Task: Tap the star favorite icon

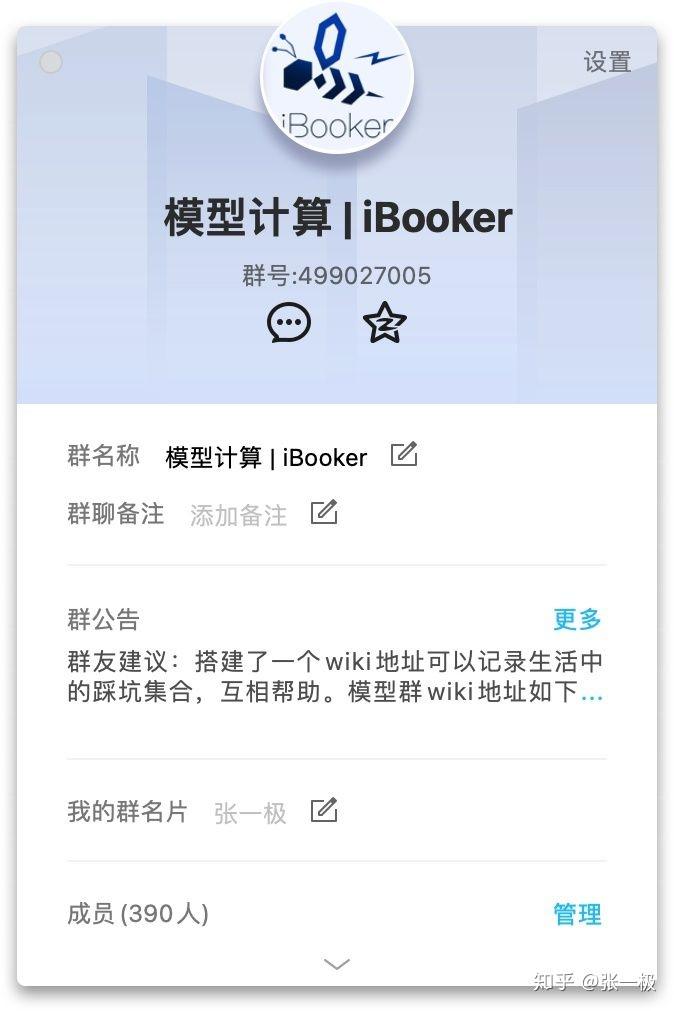Action: click(384, 323)
